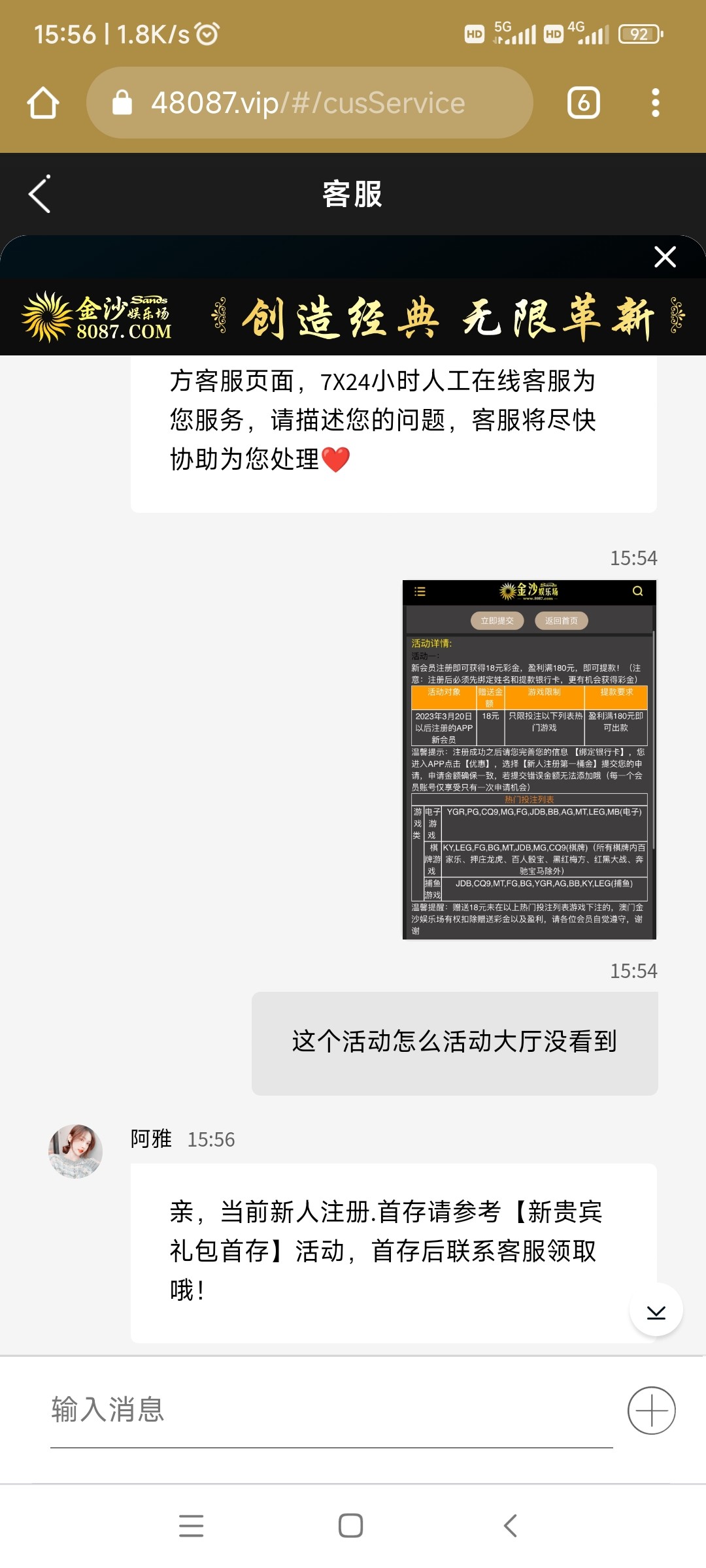Image resolution: width=706 pixels, height=1568 pixels.
Task: Tap the system recent apps button
Action: point(191,1526)
